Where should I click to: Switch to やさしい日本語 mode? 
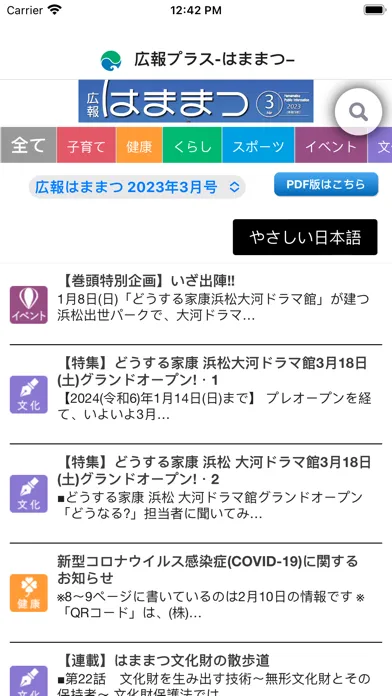pyautogui.click(x=305, y=237)
